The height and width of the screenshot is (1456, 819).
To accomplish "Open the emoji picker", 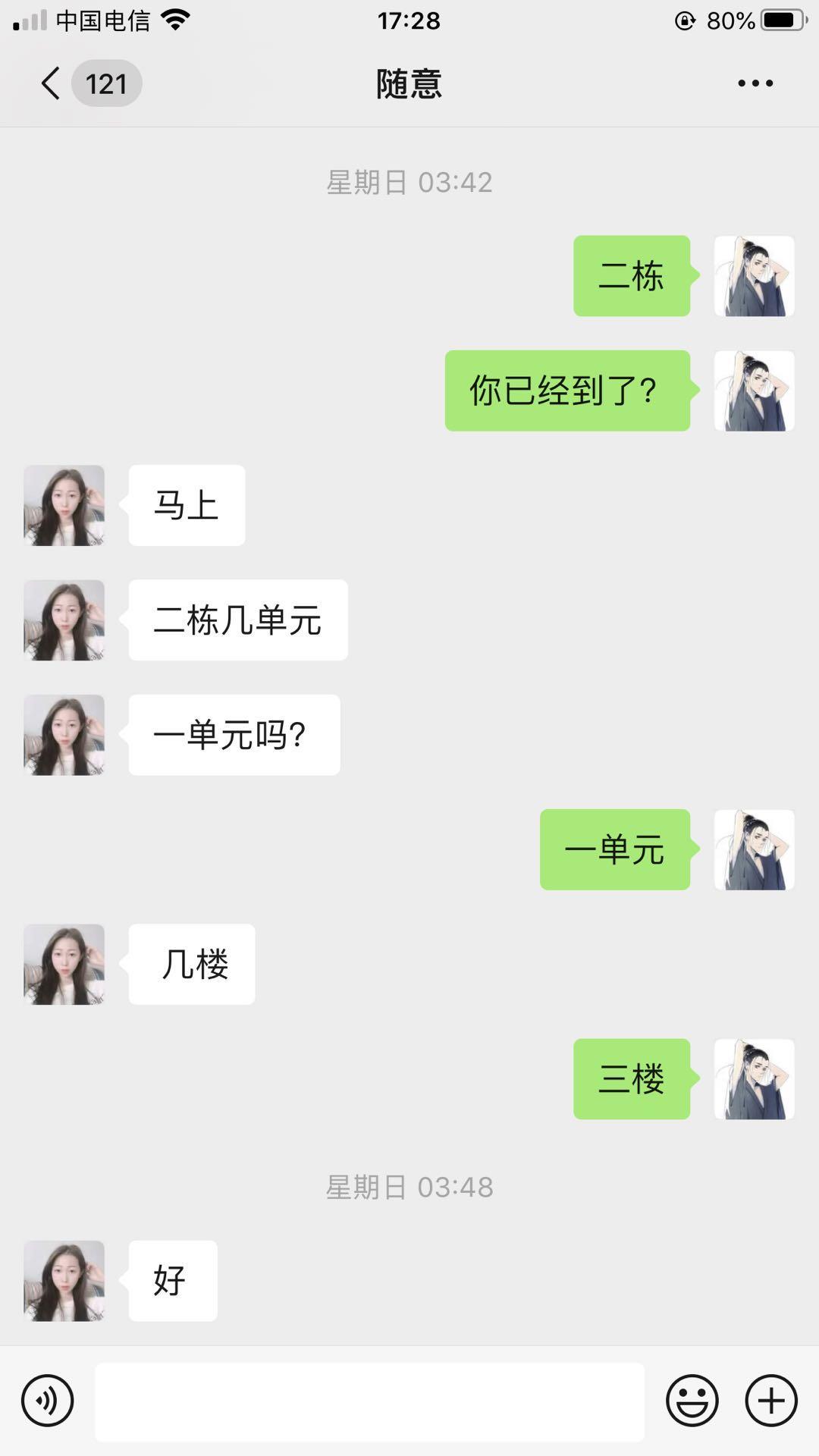I will tap(692, 1401).
